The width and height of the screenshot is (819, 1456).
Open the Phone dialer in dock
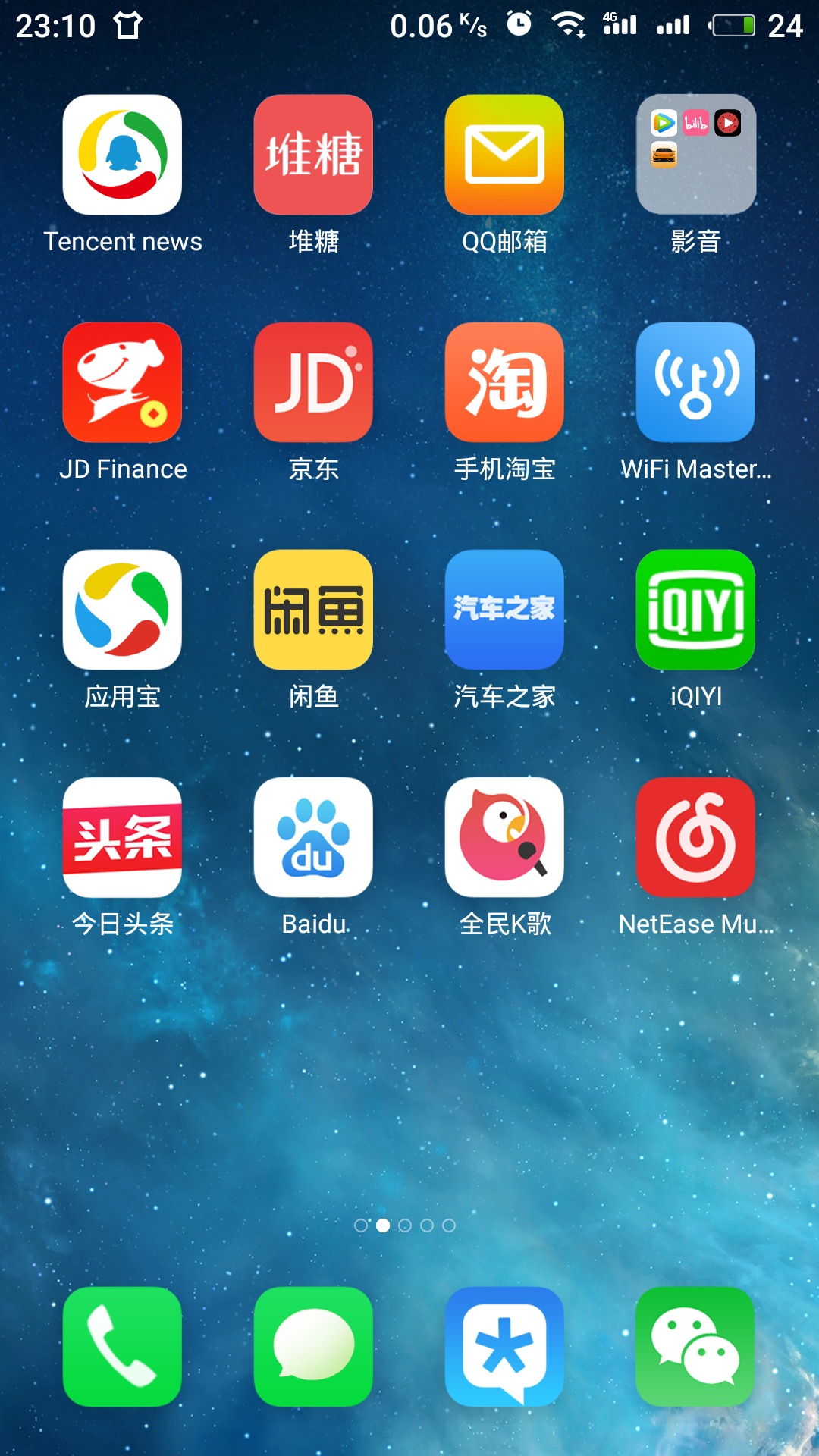point(122,1347)
